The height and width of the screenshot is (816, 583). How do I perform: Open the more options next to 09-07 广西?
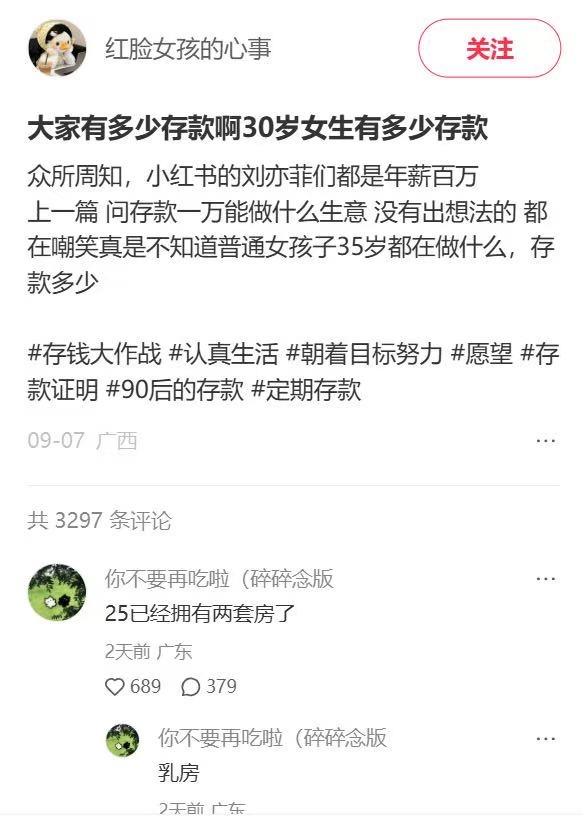[546, 441]
